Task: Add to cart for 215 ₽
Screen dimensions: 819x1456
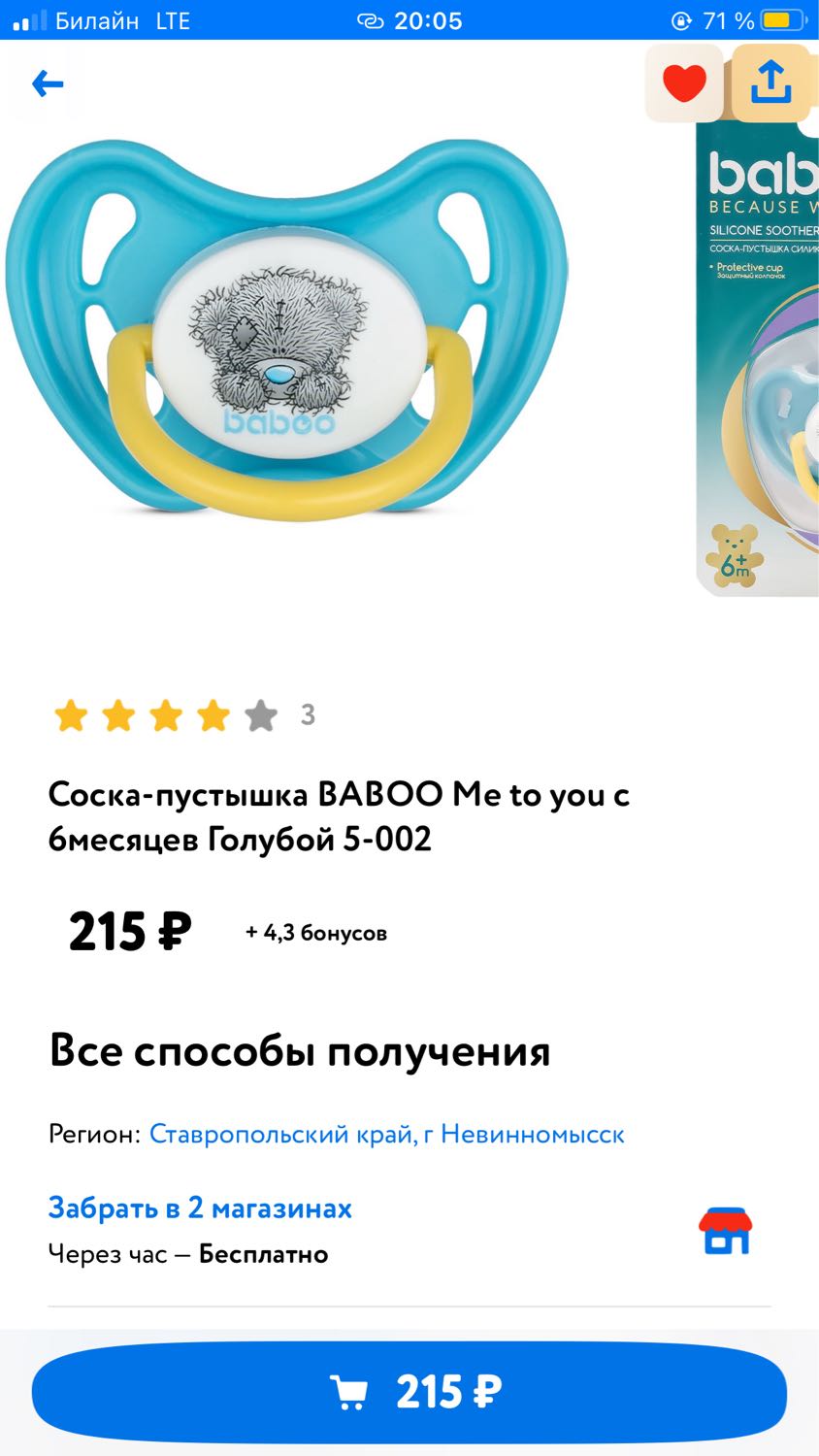Action: pyautogui.click(x=409, y=1392)
